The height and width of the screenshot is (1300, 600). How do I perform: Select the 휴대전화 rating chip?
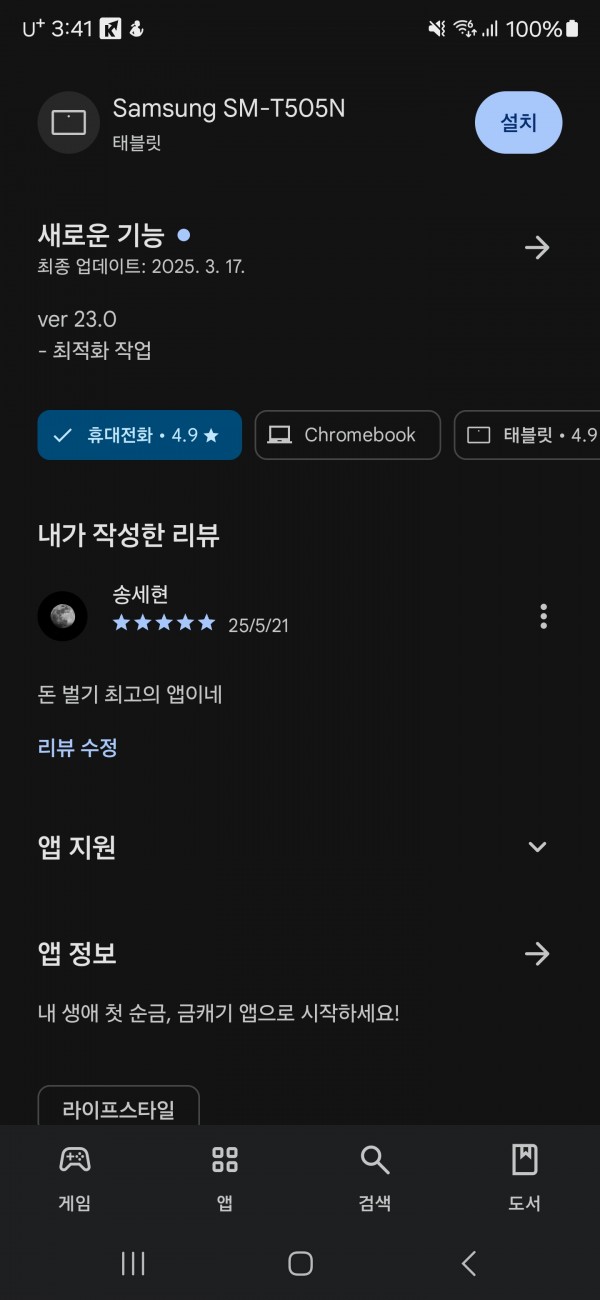click(x=140, y=435)
